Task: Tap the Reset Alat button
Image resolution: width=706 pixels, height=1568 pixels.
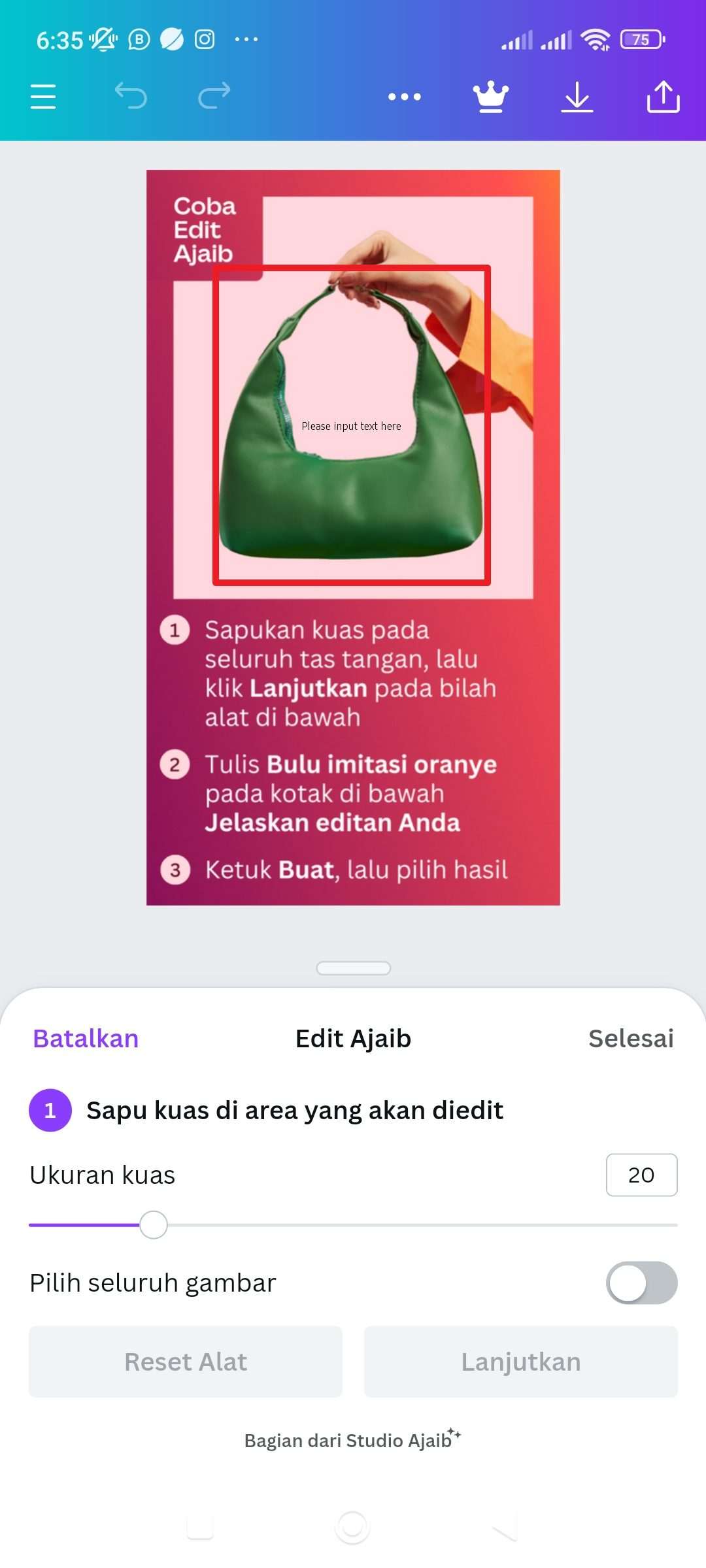Action: pyautogui.click(x=186, y=1362)
